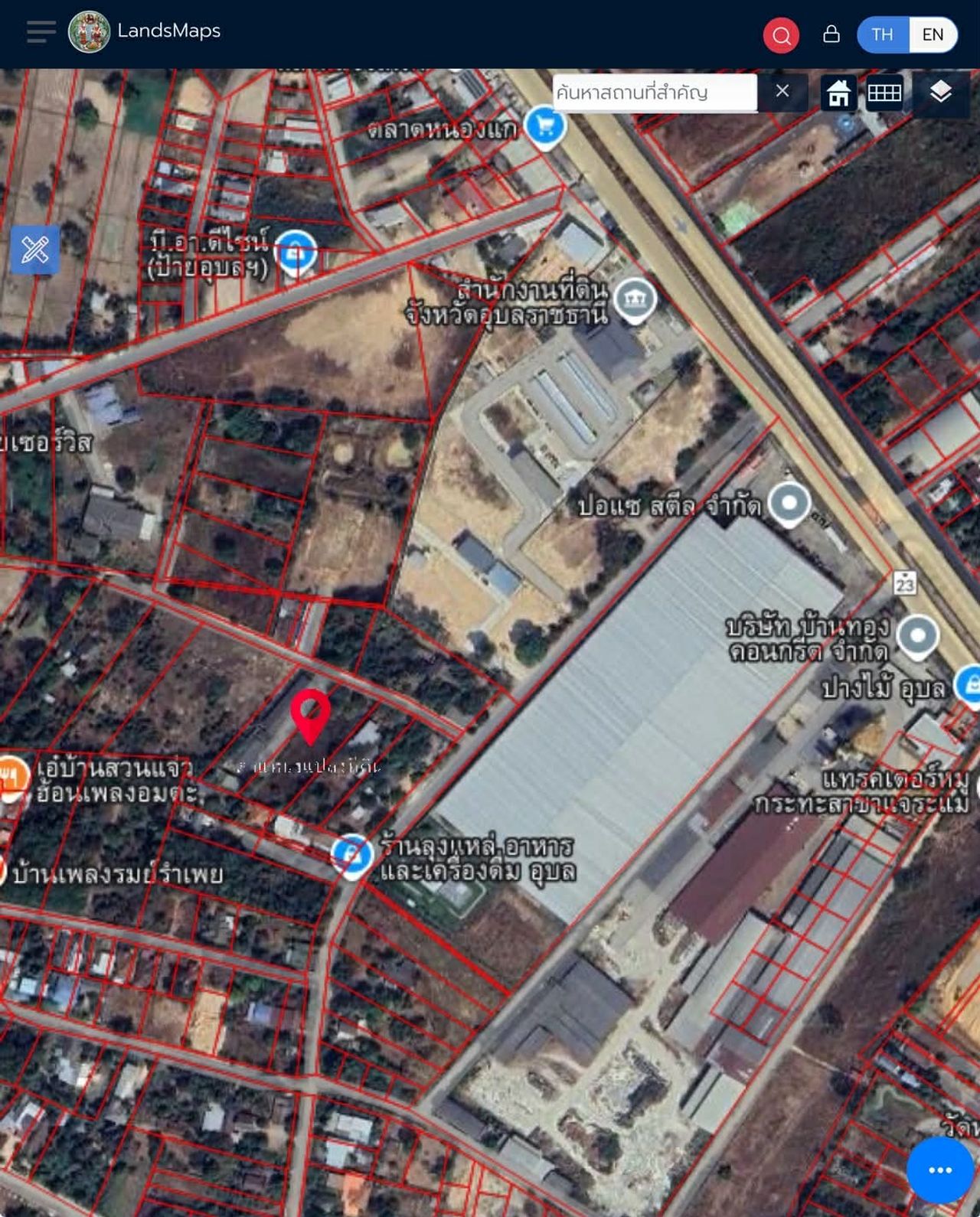Open the hamburger menu
The width and height of the screenshot is (980, 1217).
click(41, 32)
